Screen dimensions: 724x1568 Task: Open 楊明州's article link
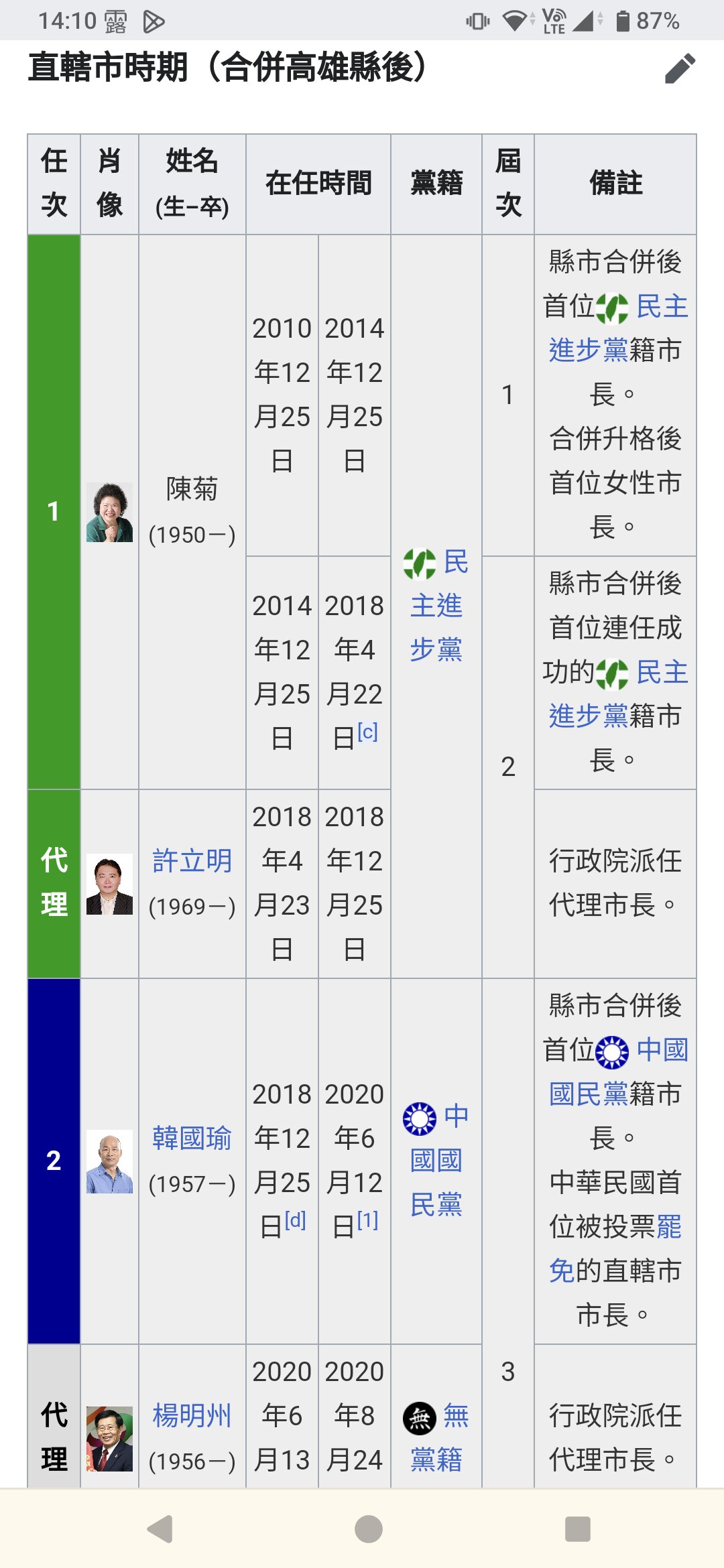192,1416
